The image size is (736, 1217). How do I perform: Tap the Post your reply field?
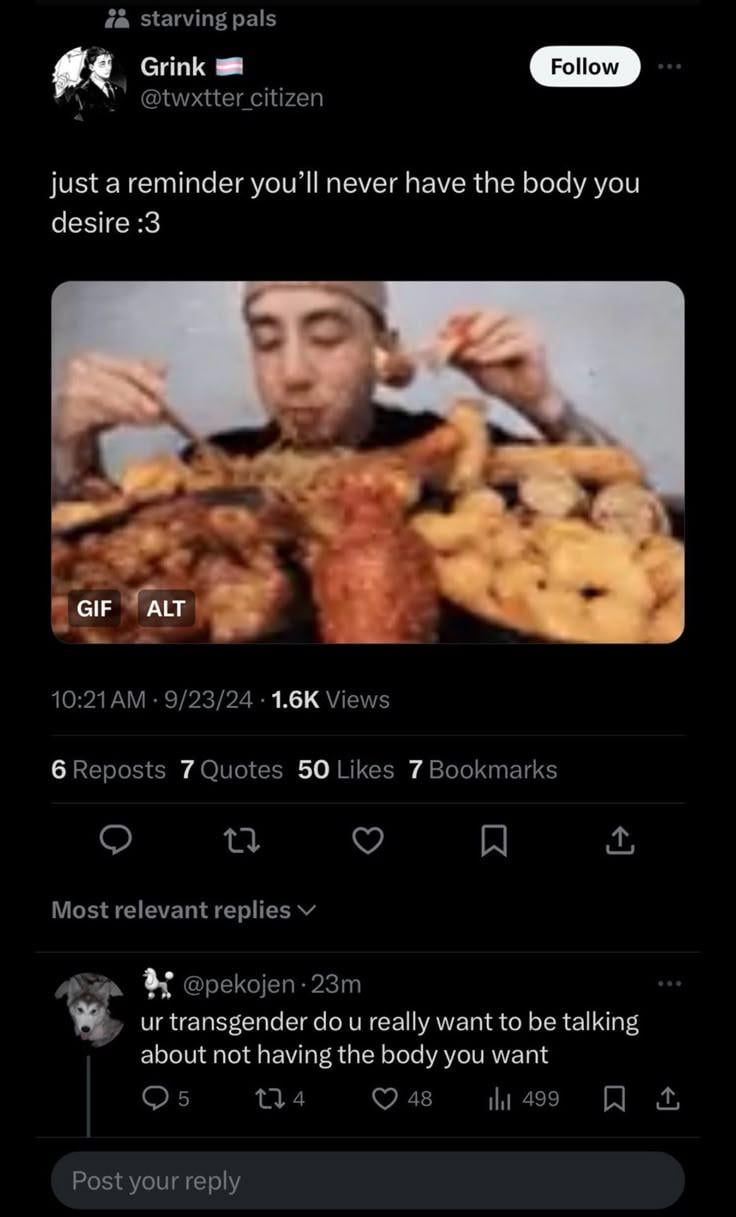pos(368,1180)
